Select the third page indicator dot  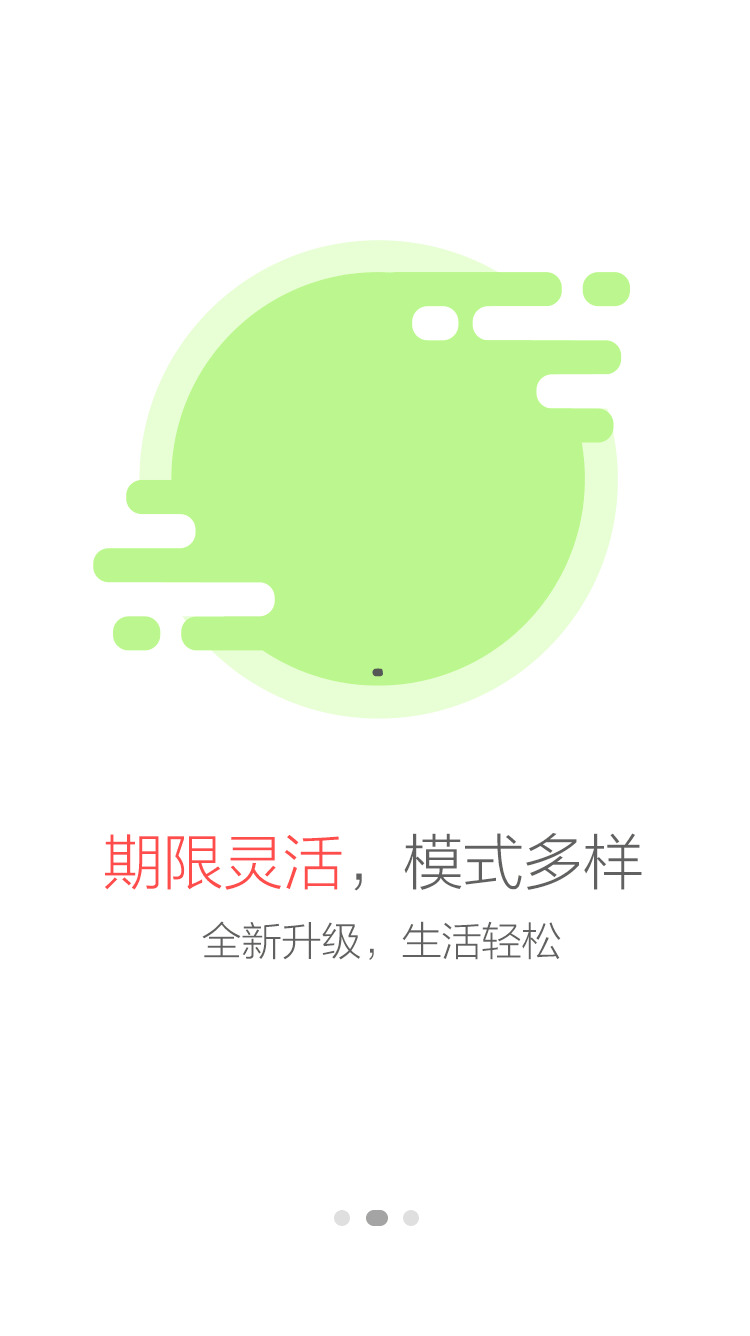[x=411, y=1218]
